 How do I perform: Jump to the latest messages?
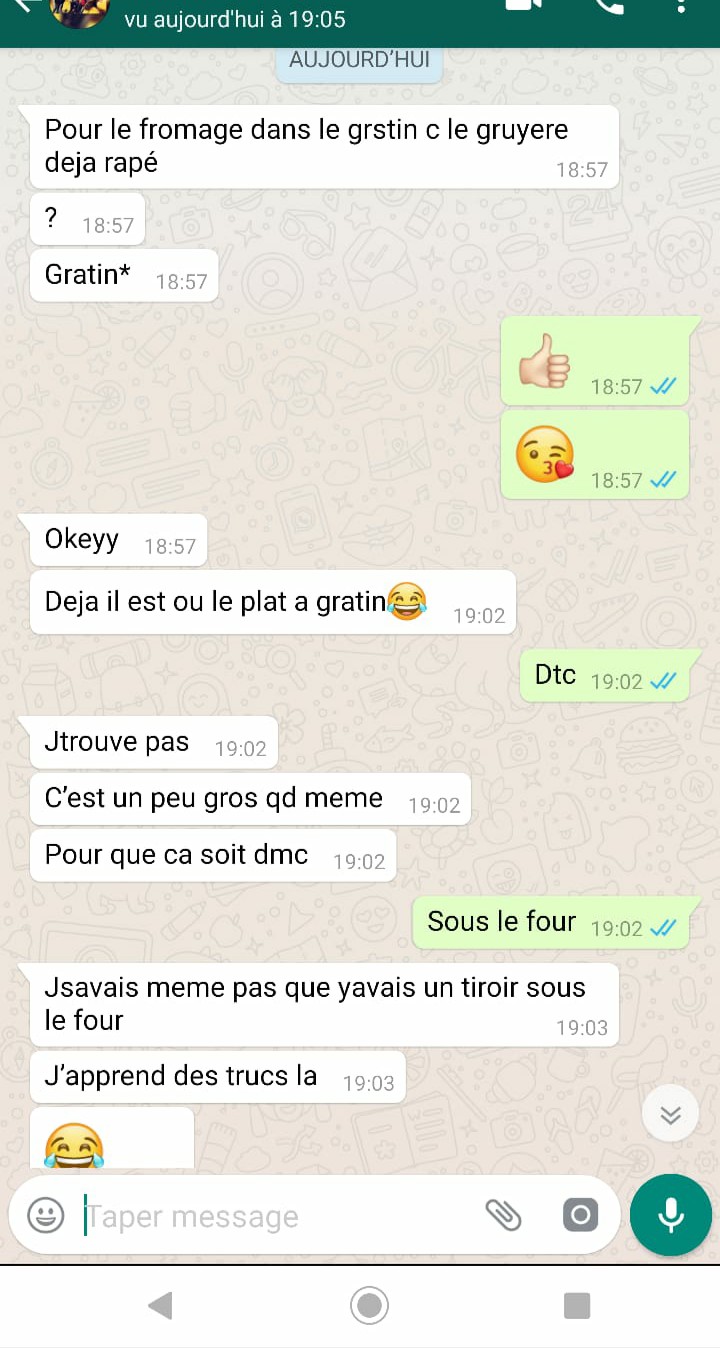click(670, 1114)
